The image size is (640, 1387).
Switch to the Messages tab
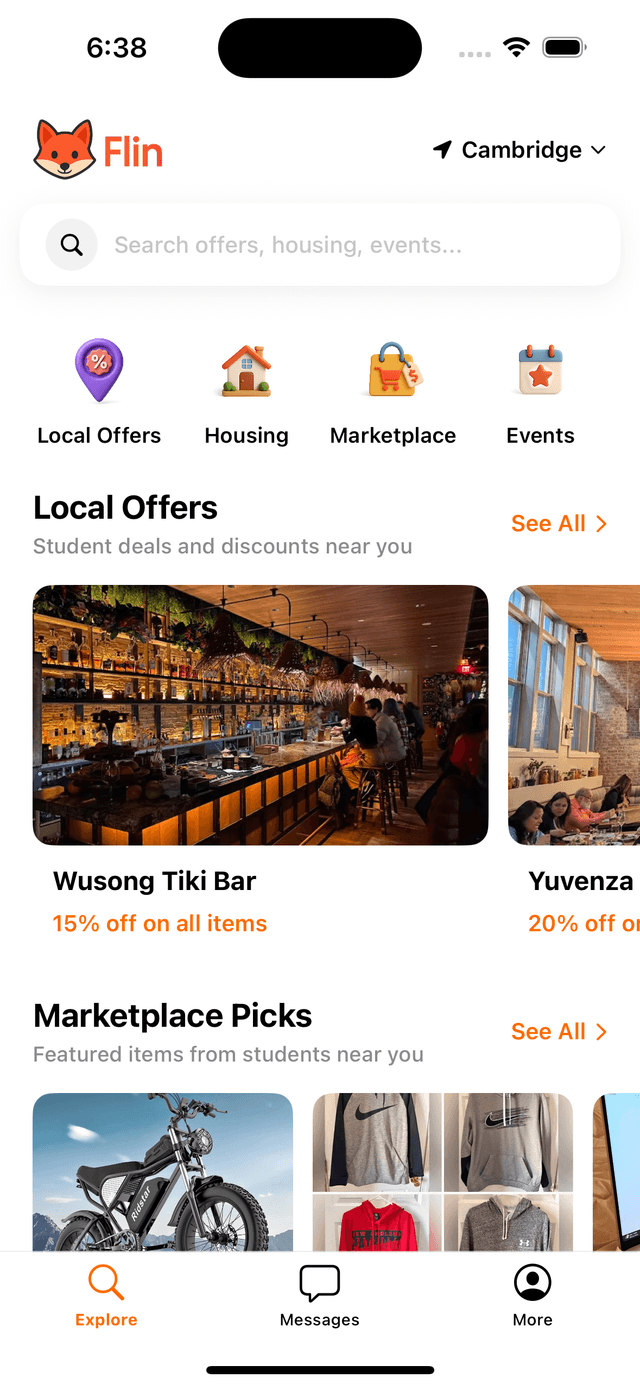click(x=320, y=1296)
